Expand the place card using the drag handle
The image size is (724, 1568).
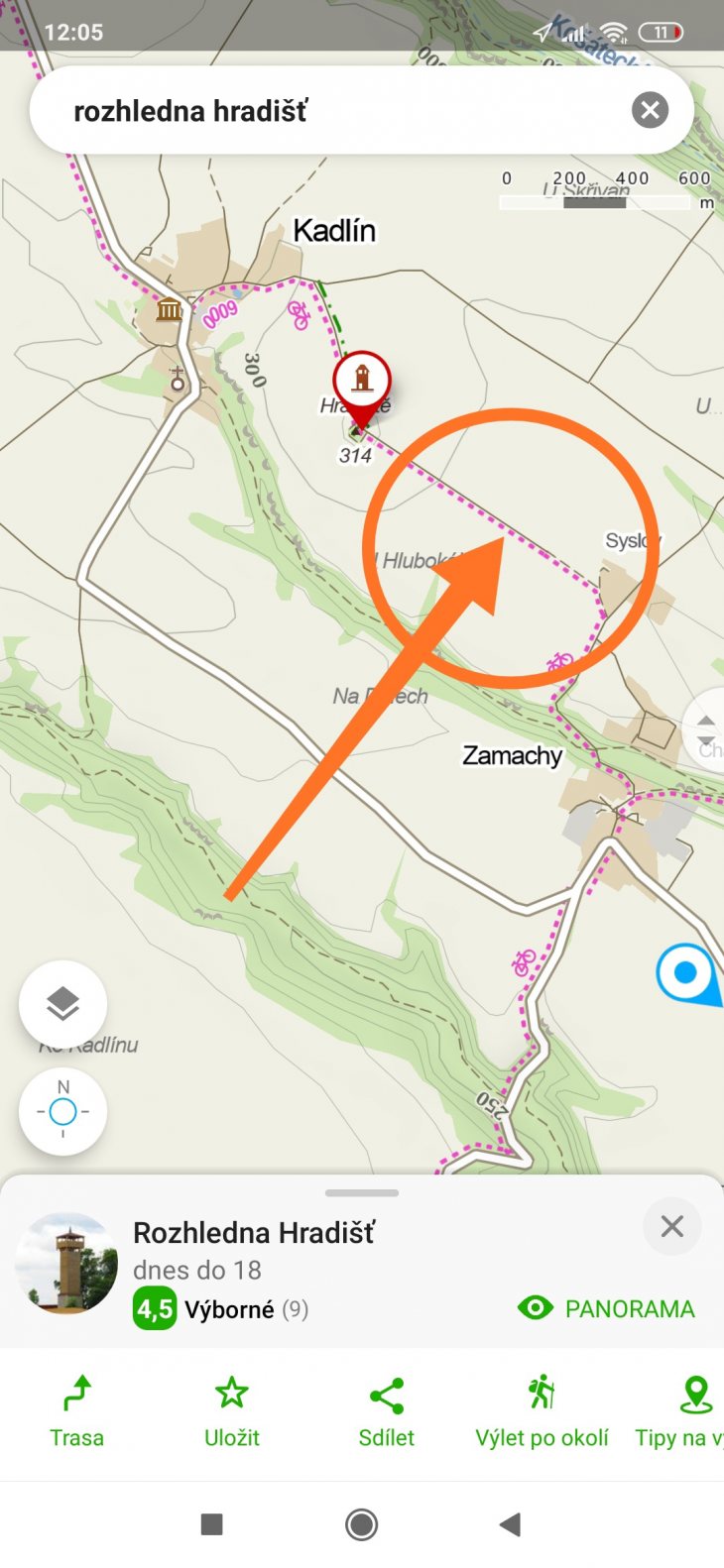362,1192
